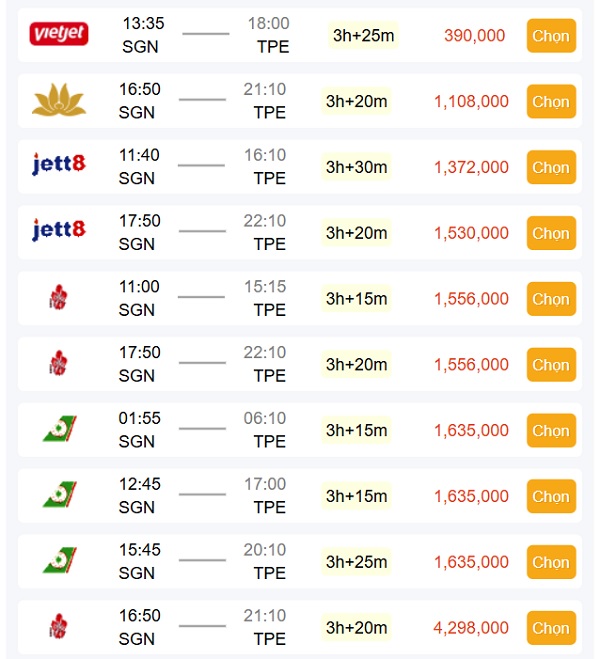Tap Chọn for the 11:40 jett8 flight
Screen dimensions: 600x659
[550, 168]
